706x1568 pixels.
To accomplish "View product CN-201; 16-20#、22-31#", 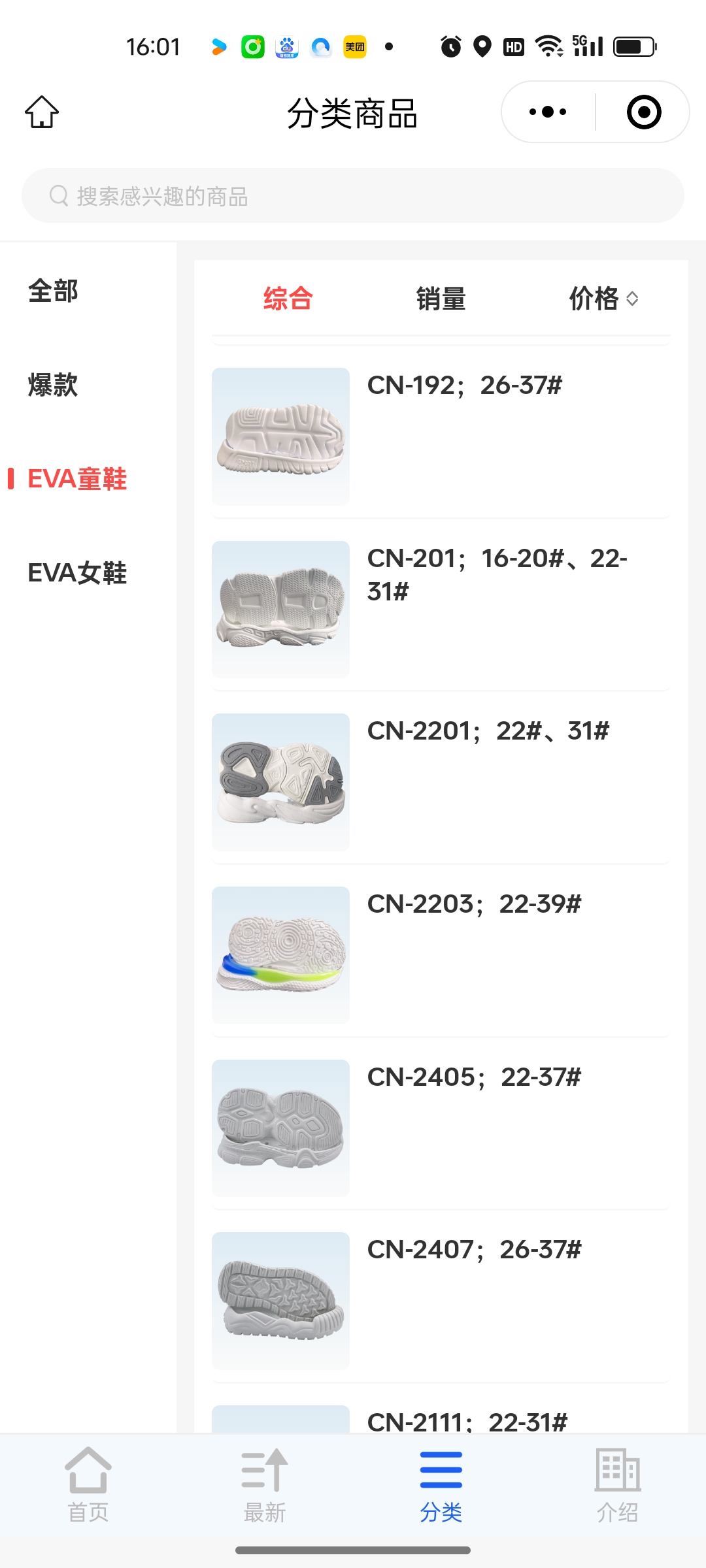I will coord(441,609).
